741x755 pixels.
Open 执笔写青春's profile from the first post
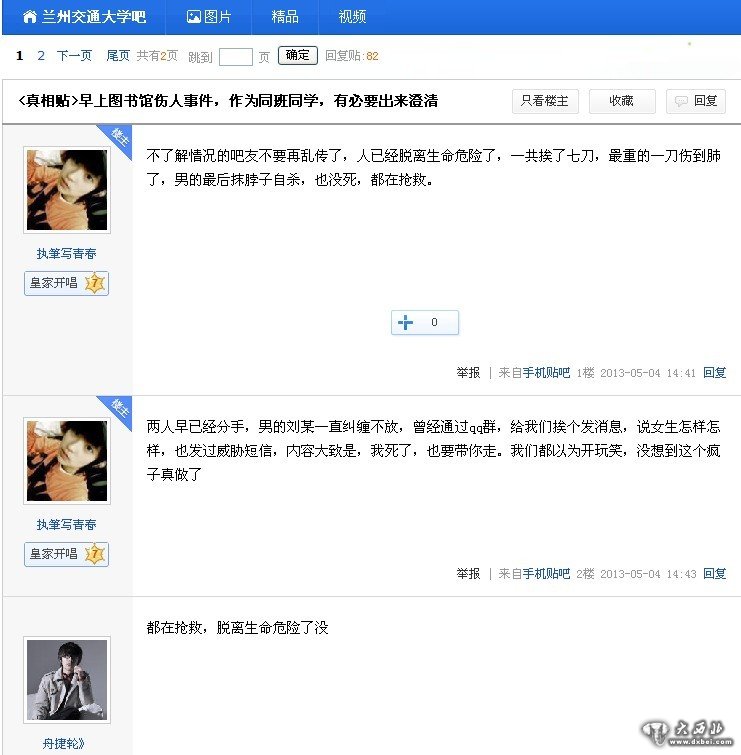click(x=66, y=254)
